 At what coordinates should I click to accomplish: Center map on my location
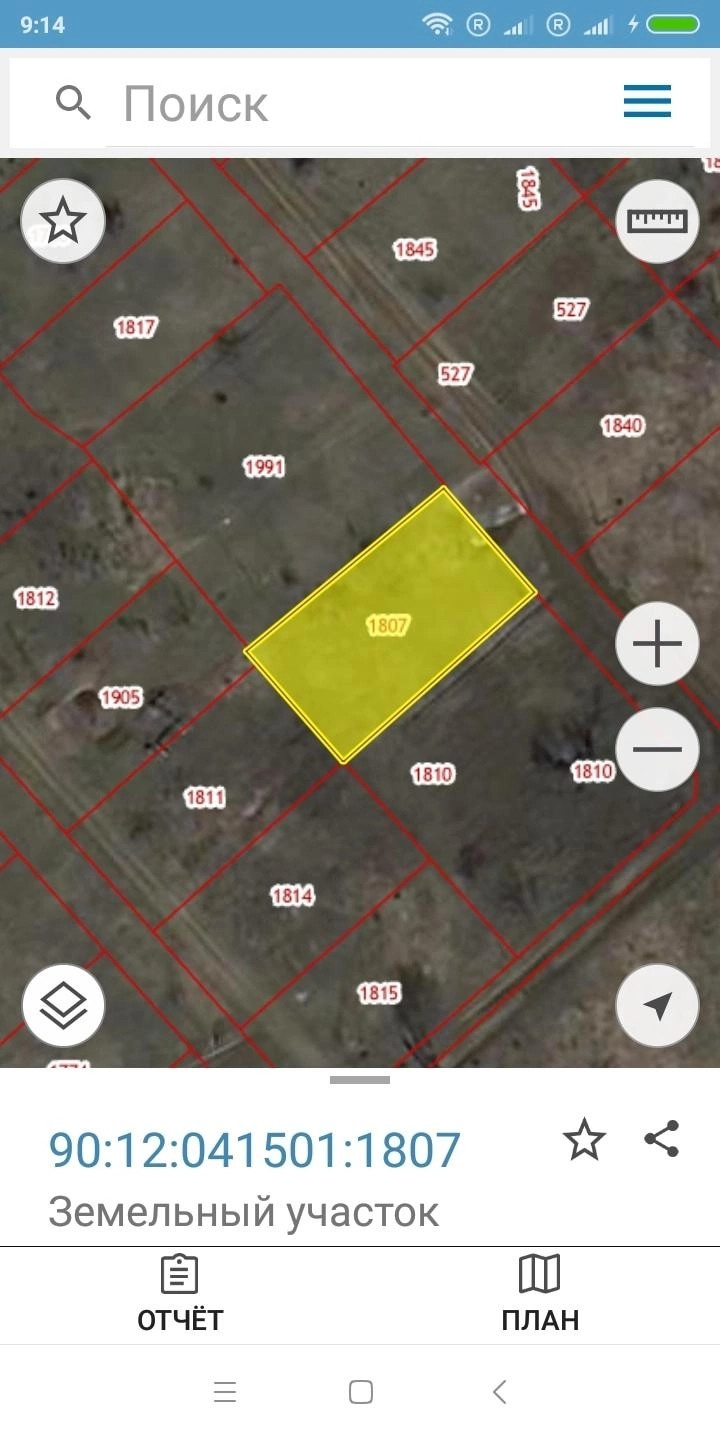click(x=657, y=1006)
